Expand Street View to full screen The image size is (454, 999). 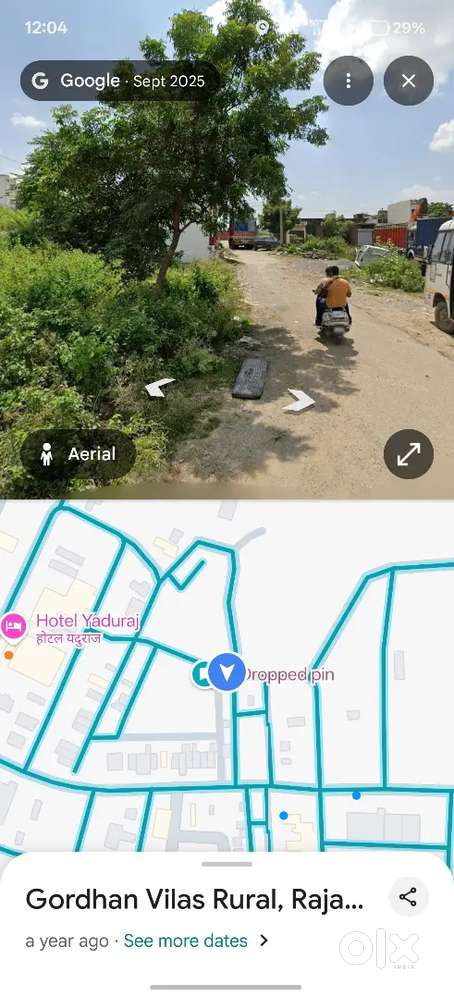coord(409,454)
